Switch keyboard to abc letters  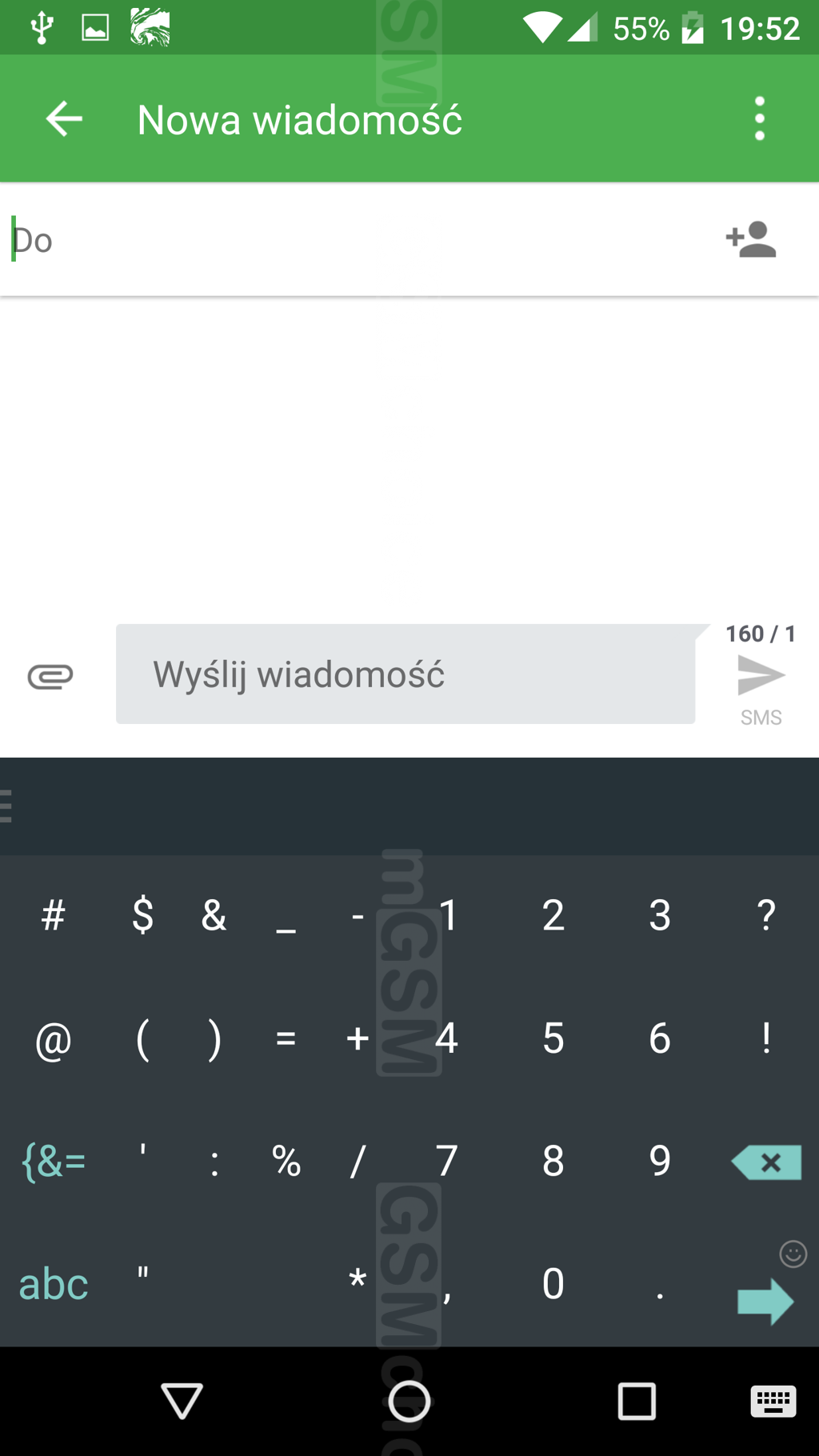click(x=53, y=1285)
